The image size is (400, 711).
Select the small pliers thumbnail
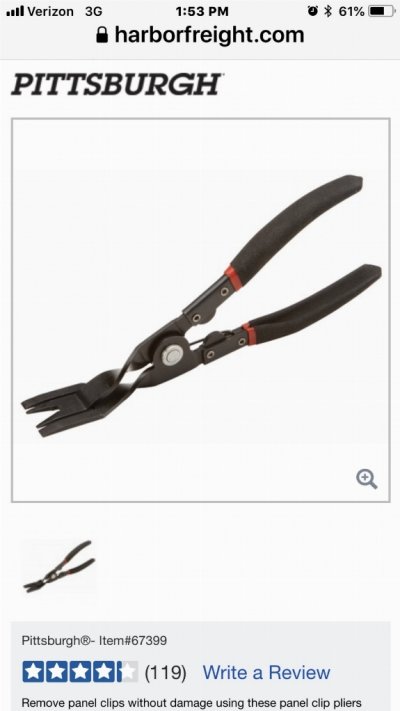click(x=59, y=566)
